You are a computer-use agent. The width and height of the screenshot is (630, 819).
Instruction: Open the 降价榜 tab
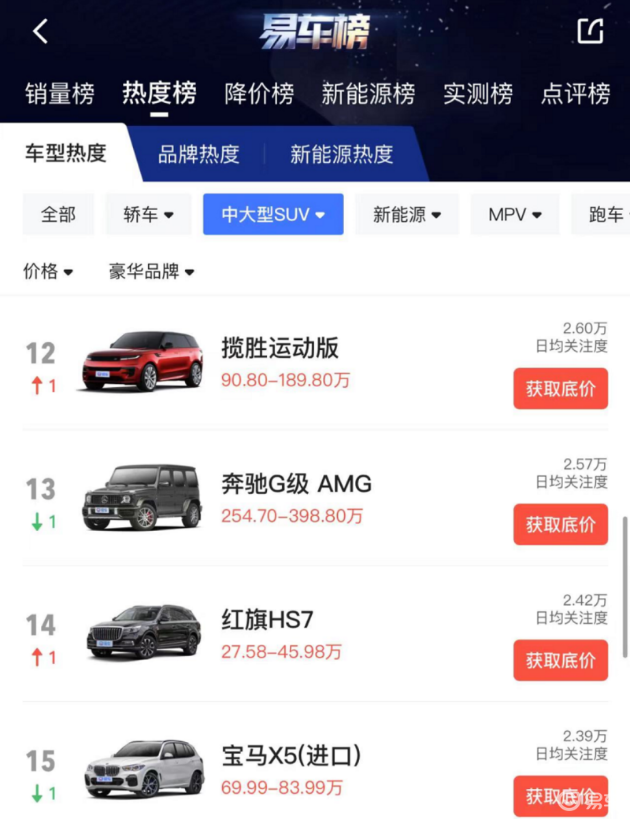(x=259, y=94)
